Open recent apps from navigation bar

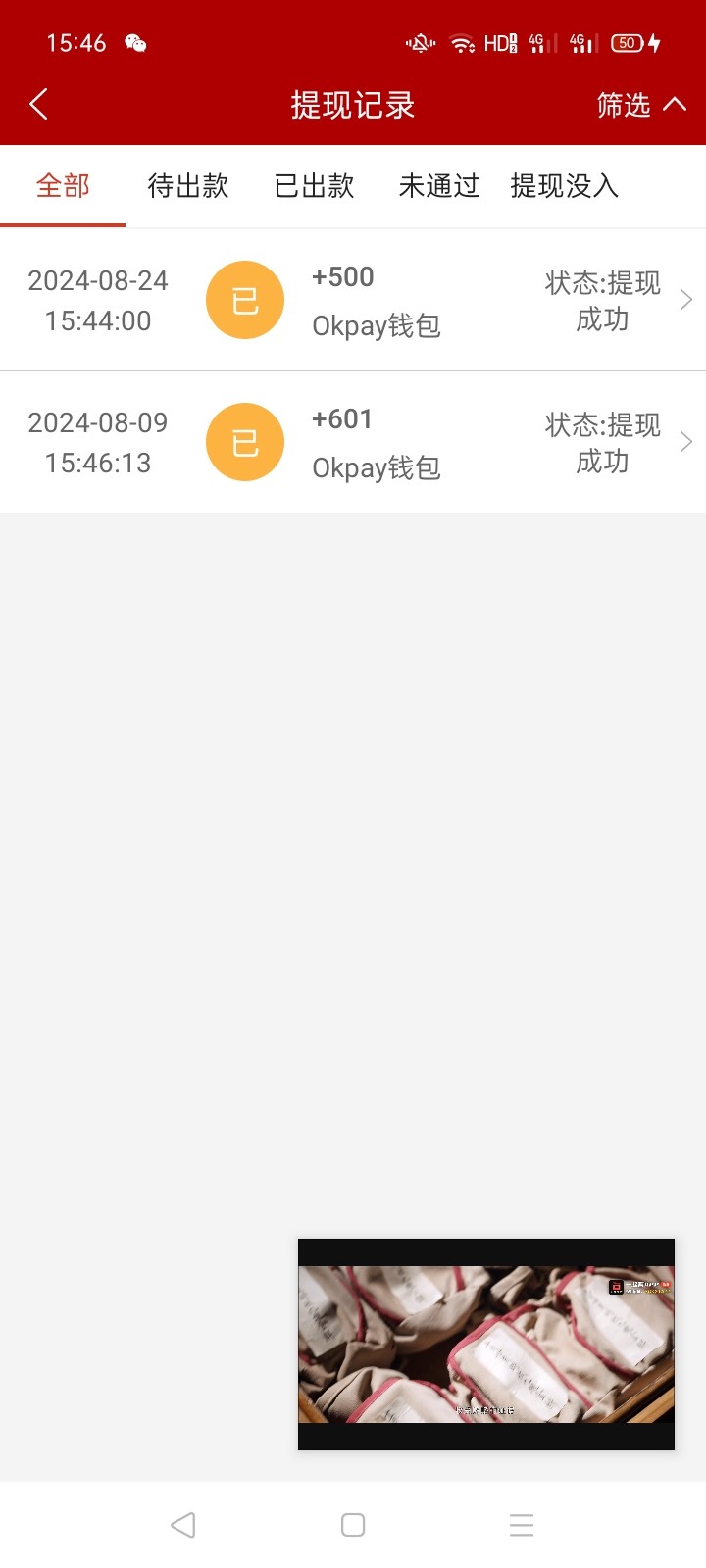pos(522,1525)
